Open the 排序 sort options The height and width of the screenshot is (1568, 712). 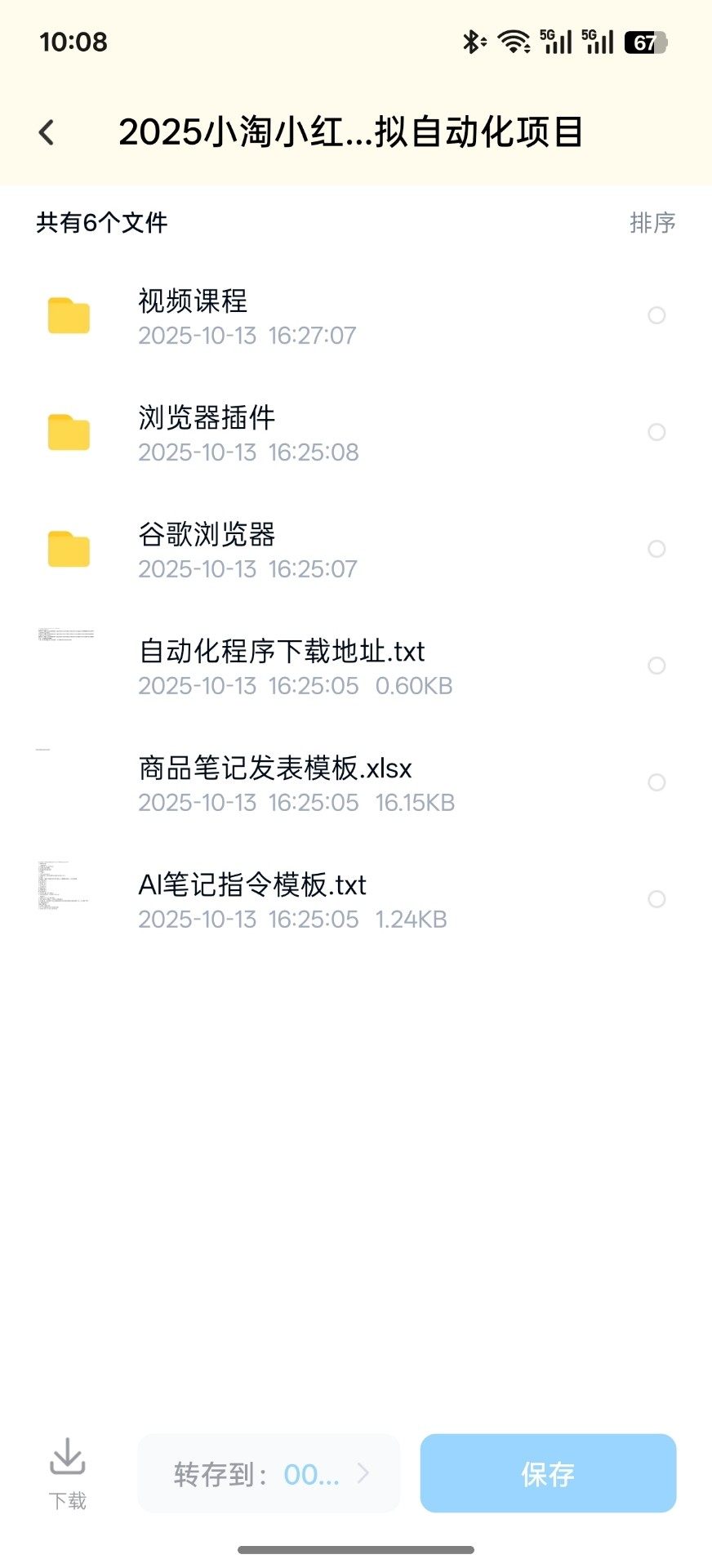(652, 222)
